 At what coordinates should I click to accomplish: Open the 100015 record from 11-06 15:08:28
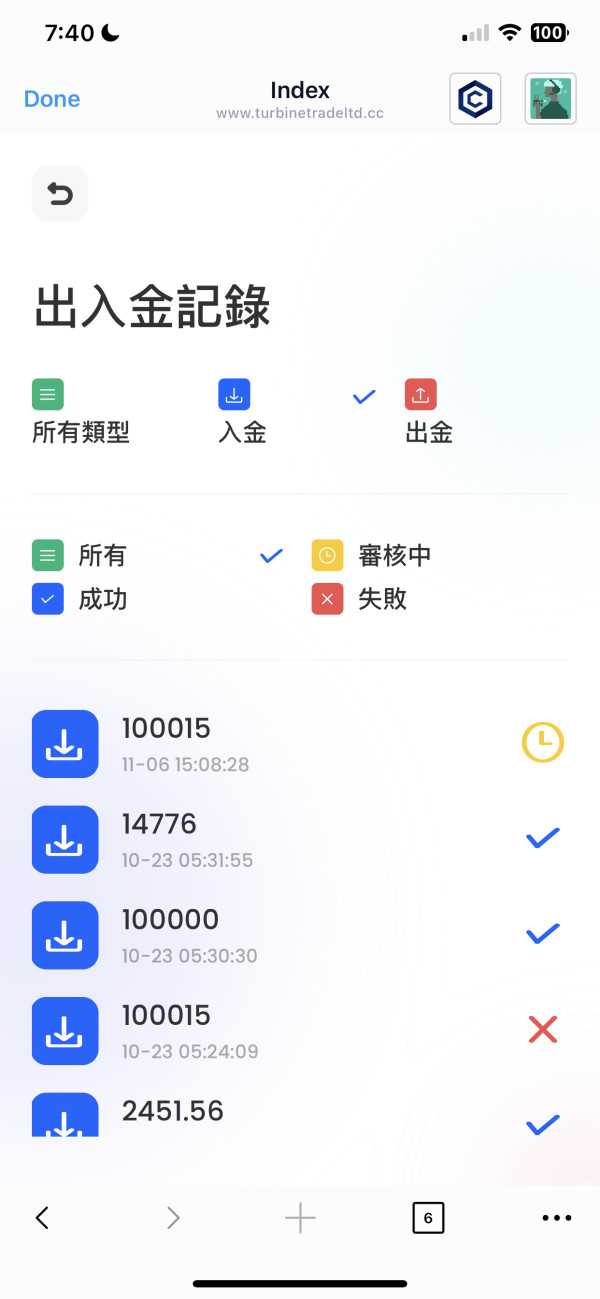click(x=300, y=744)
